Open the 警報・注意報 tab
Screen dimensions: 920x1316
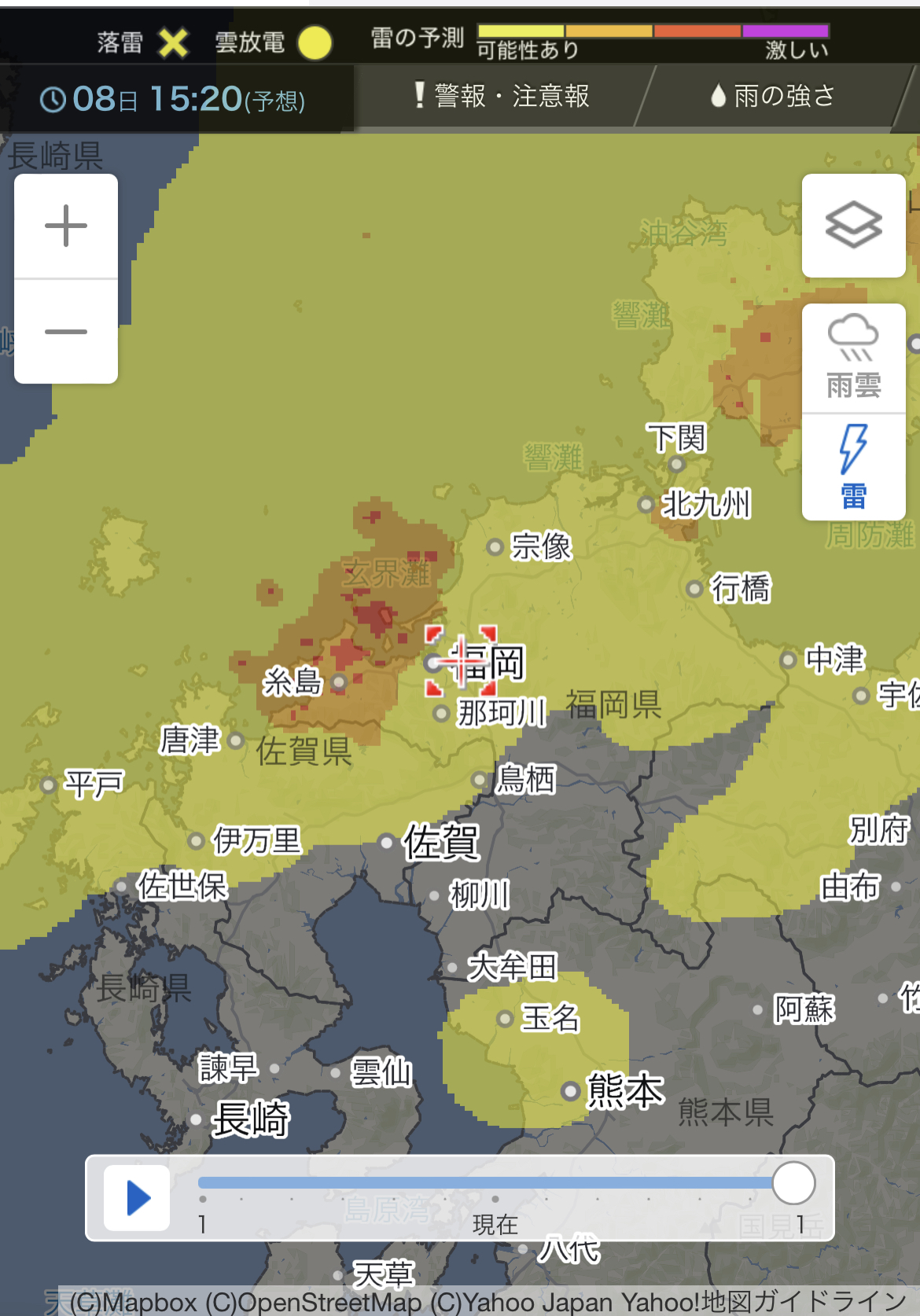click(503, 96)
